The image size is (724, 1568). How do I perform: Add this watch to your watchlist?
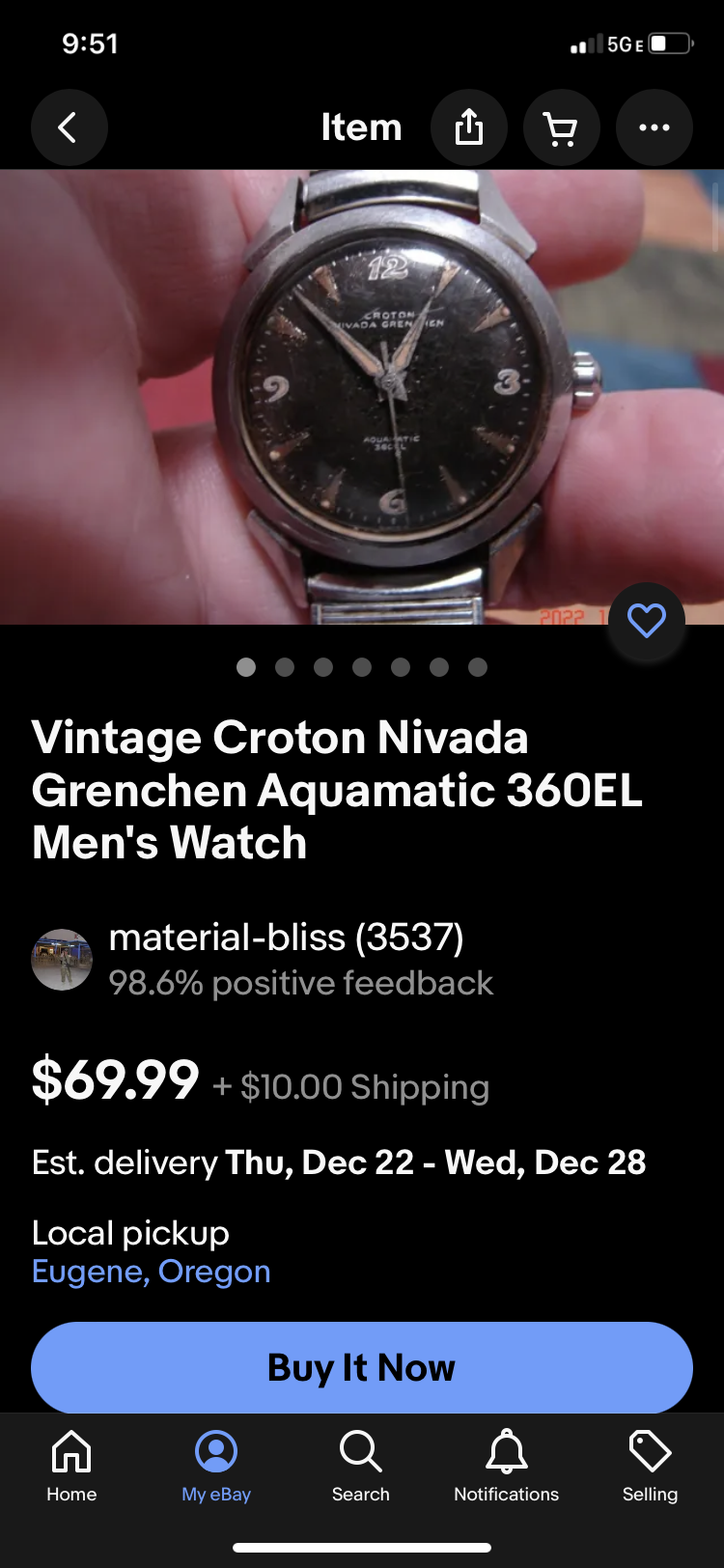coord(646,621)
